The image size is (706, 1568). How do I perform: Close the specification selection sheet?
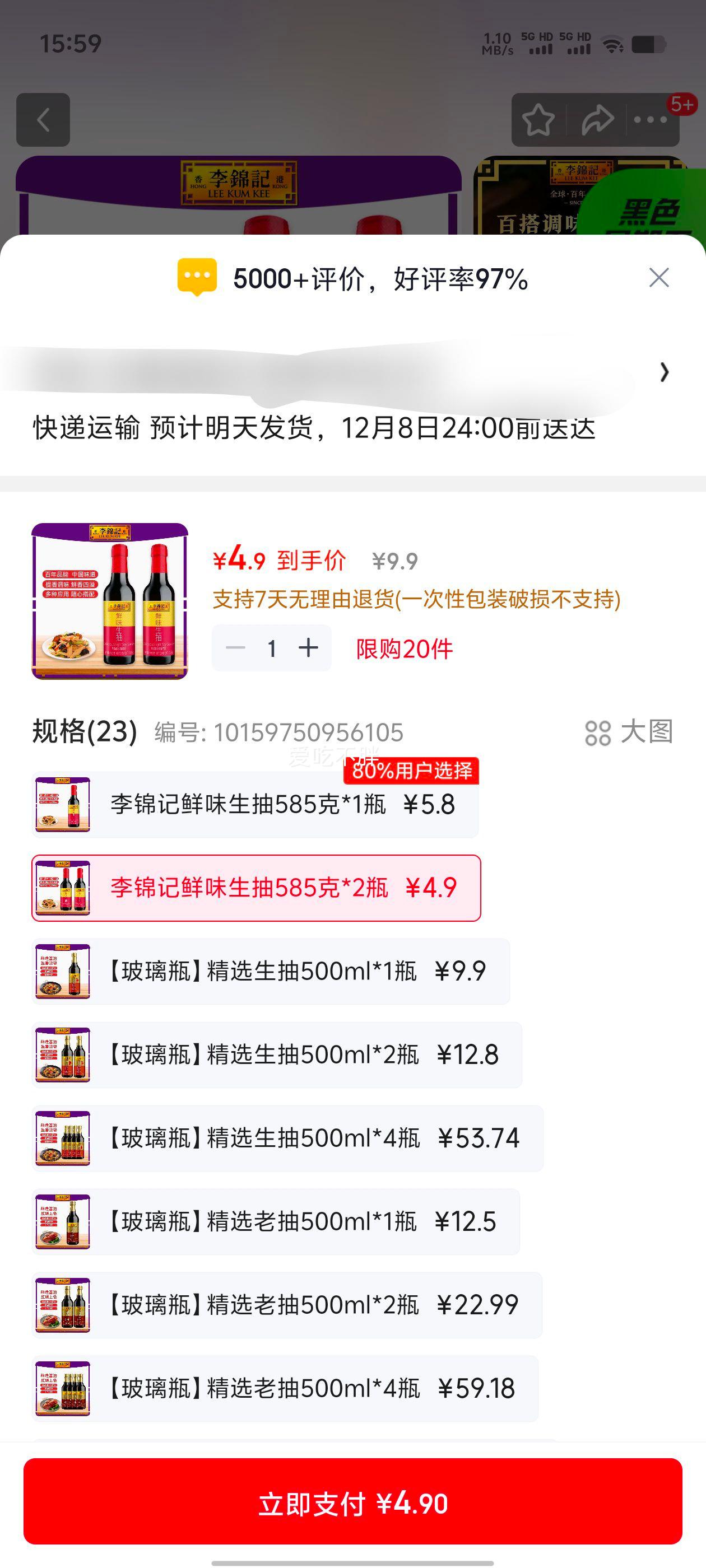coord(658,278)
